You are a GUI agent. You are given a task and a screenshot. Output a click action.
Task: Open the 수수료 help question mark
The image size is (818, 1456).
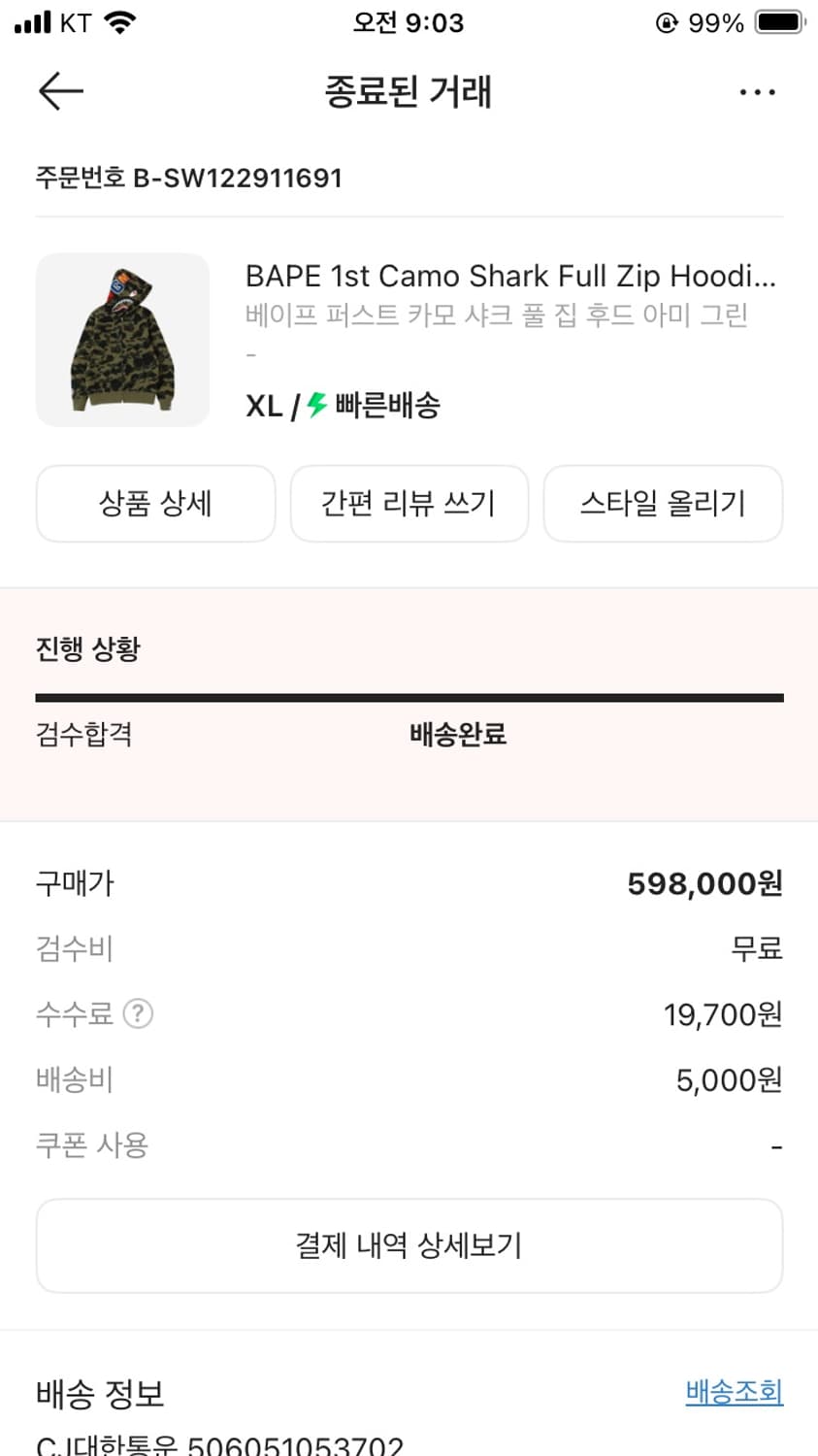tap(139, 1013)
